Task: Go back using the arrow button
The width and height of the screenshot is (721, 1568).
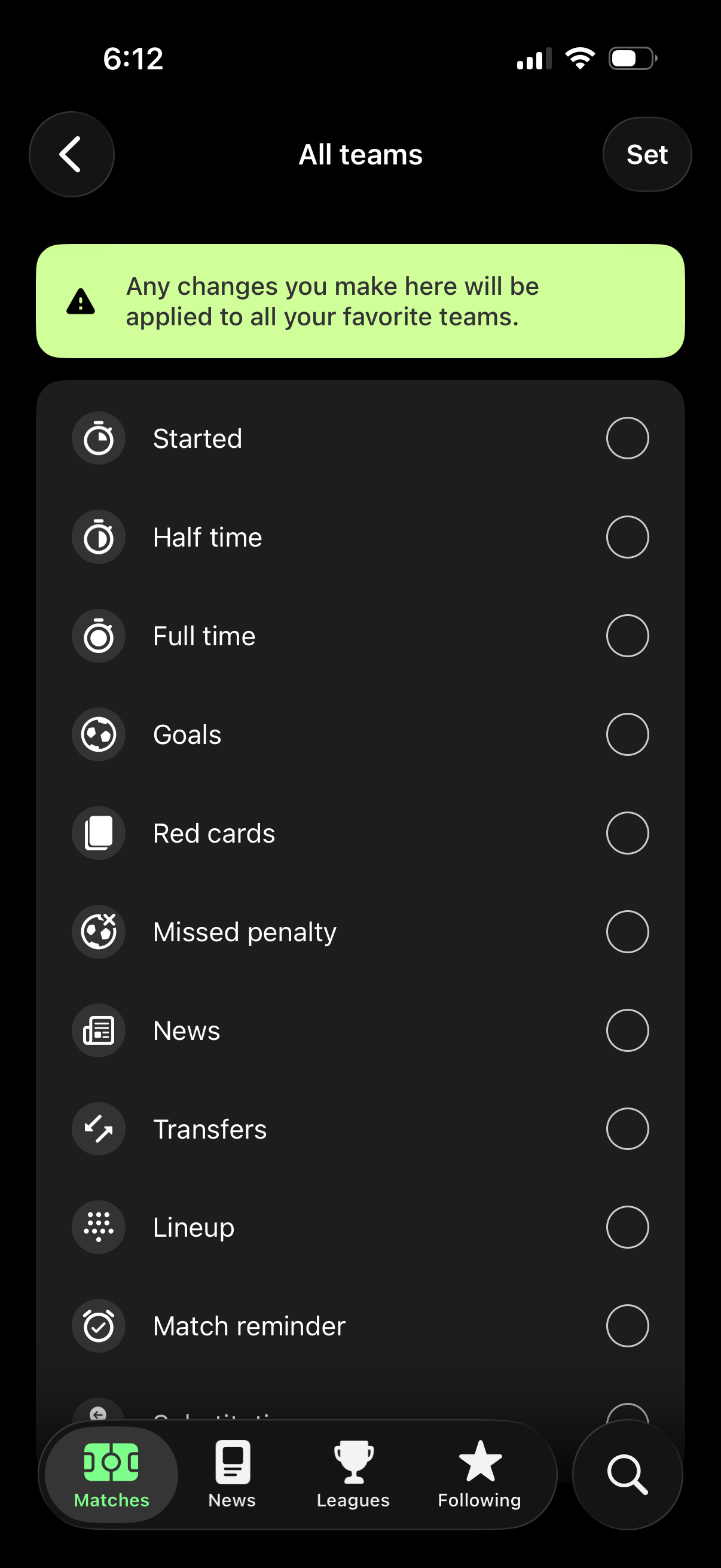Action: click(71, 154)
